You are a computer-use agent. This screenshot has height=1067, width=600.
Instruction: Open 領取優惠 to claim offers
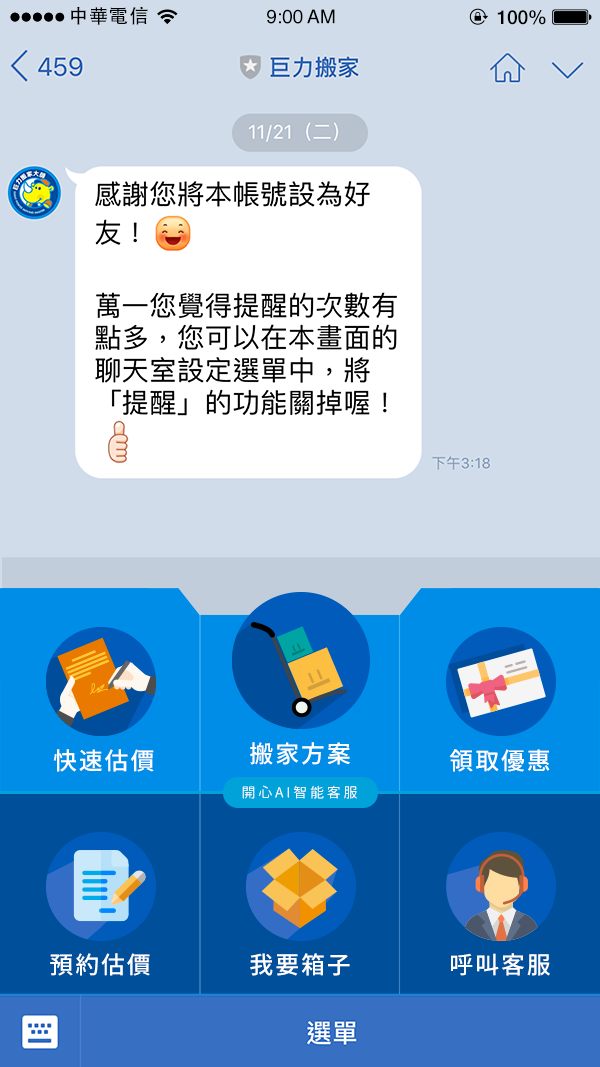500,695
